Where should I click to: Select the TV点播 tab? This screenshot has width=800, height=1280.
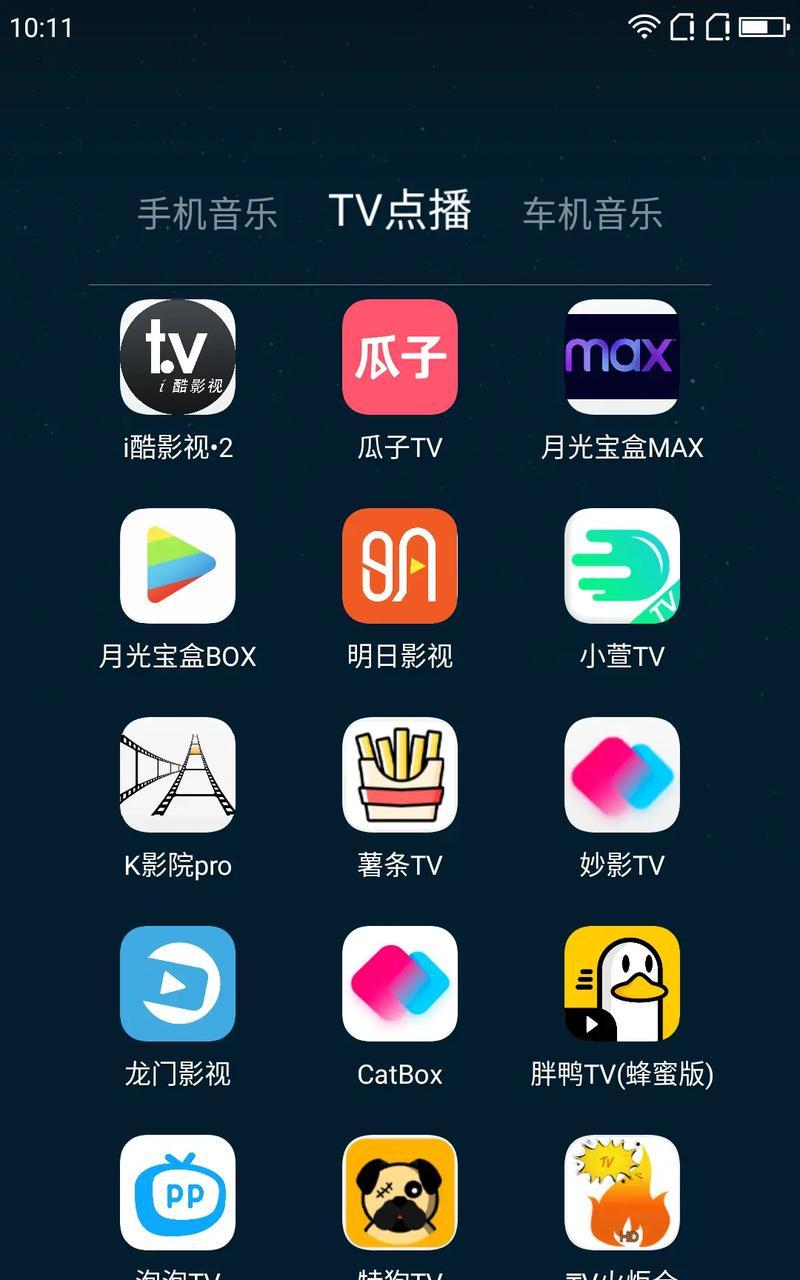tap(400, 210)
